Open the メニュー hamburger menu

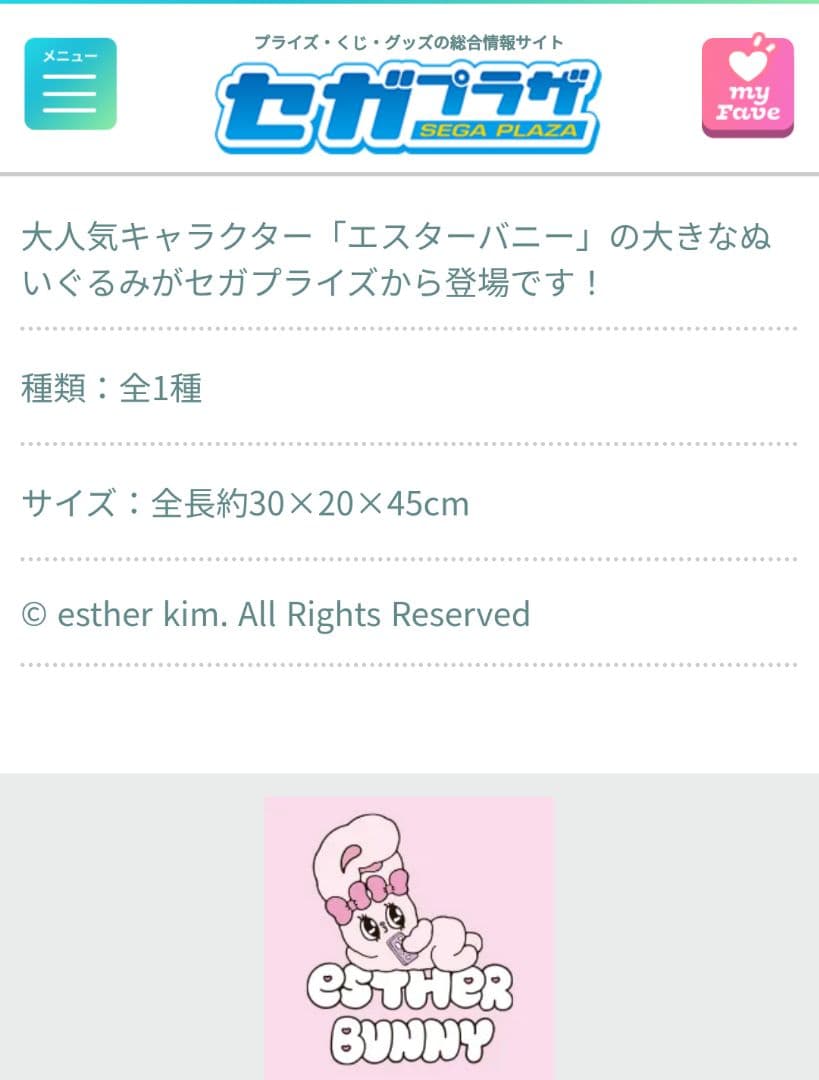click(70, 84)
